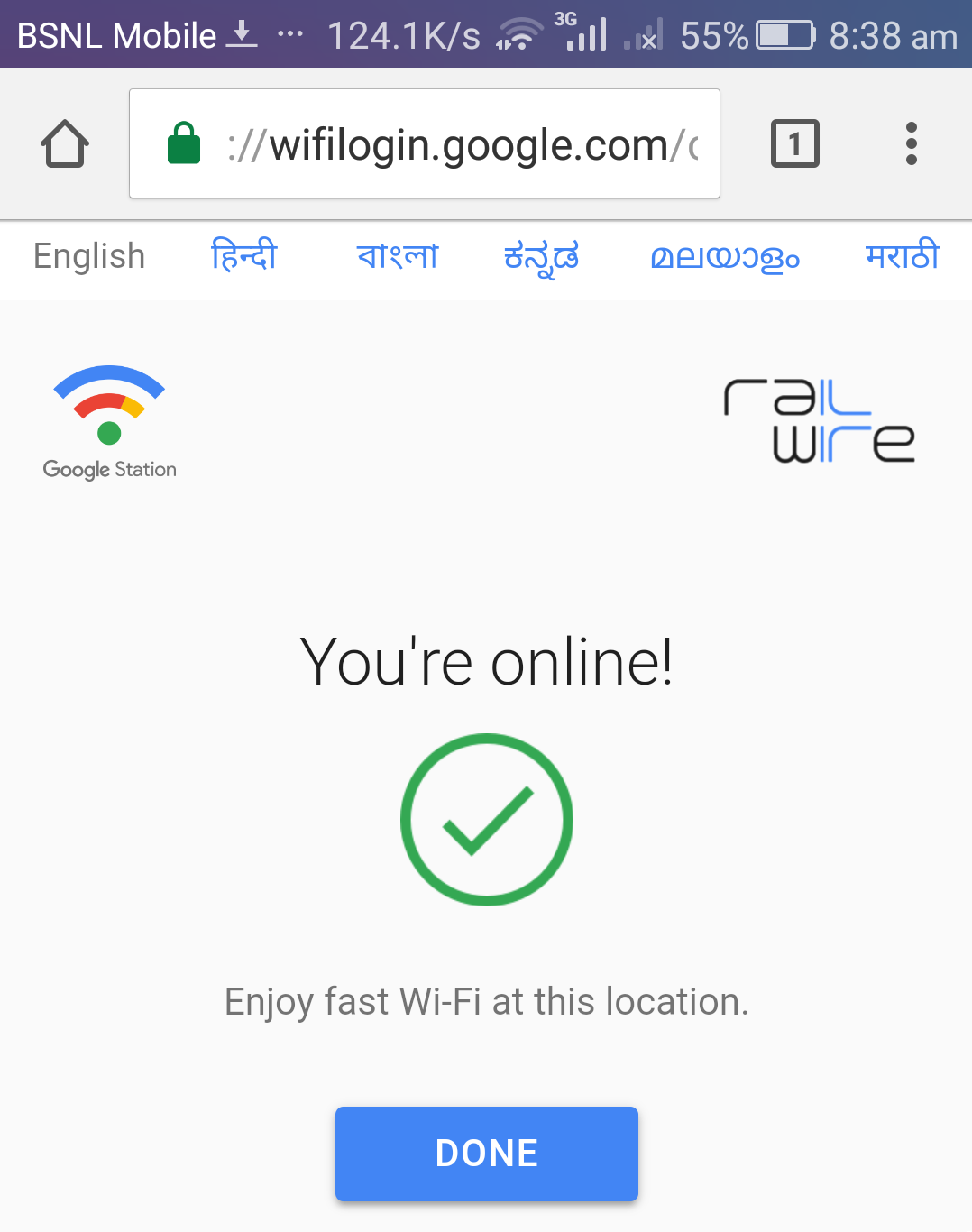972x1232 pixels.
Task: Open the browser overflow menu
Action: pyautogui.click(x=911, y=143)
